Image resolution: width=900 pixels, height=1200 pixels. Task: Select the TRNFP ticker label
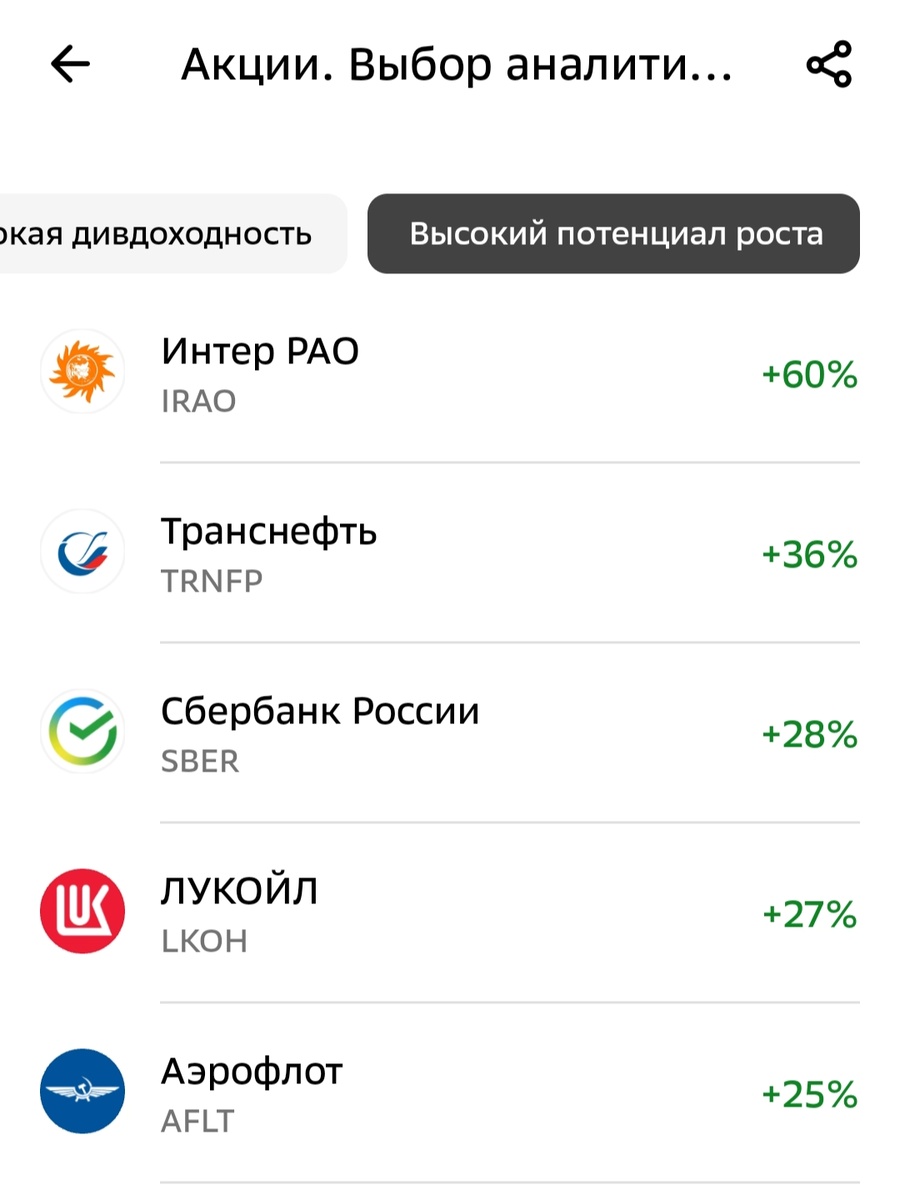point(209,580)
